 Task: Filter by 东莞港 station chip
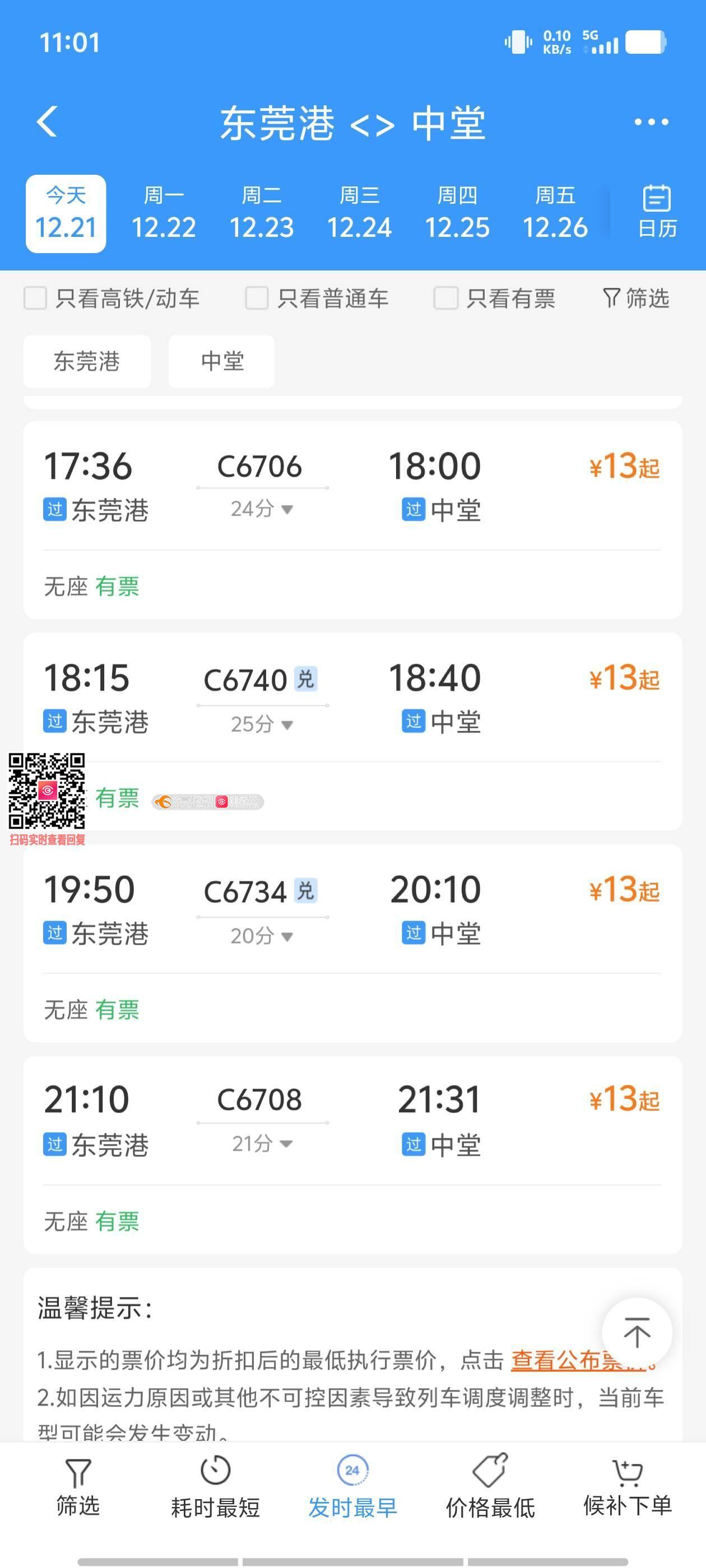pos(87,362)
